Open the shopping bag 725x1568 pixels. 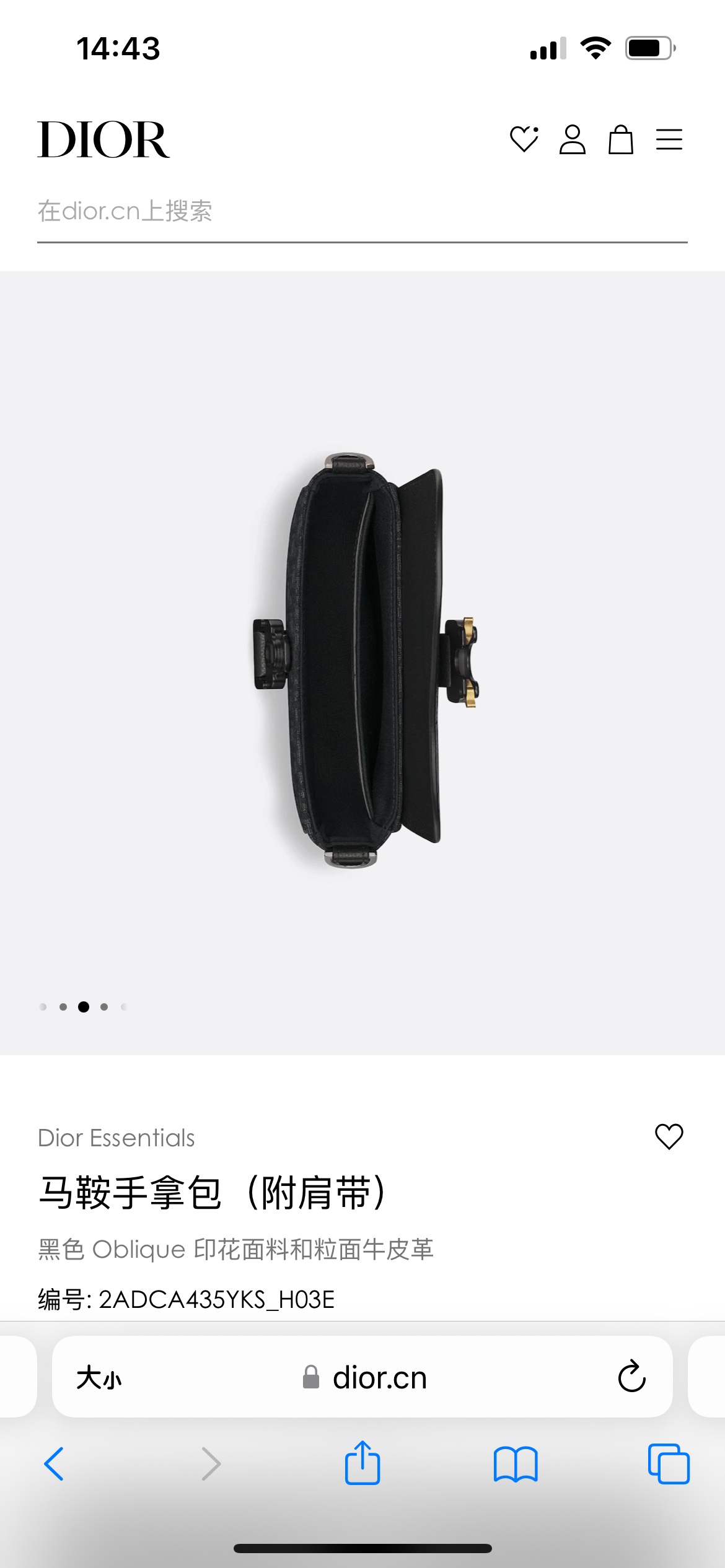pyautogui.click(x=620, y=139)
